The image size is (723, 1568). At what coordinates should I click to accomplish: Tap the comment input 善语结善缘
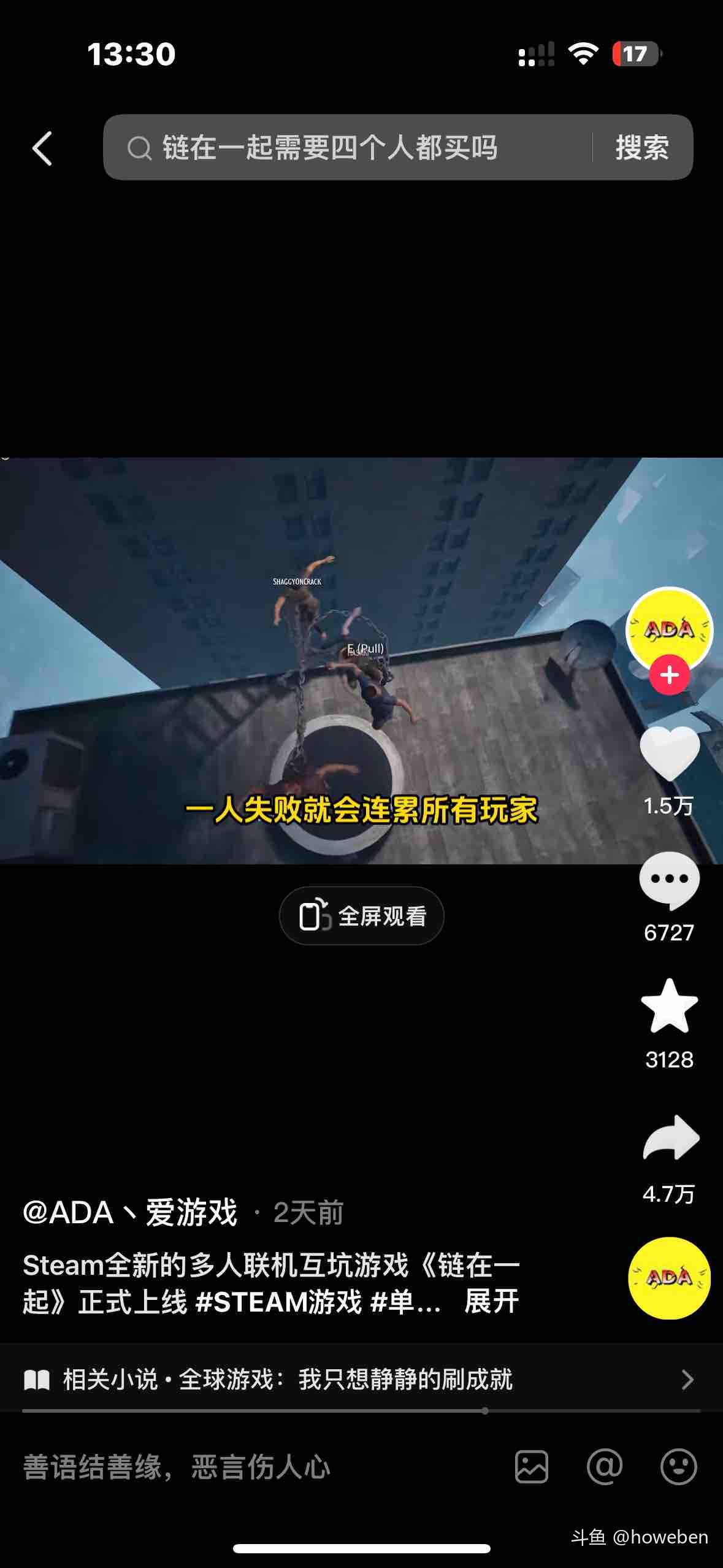point(245,1467)
